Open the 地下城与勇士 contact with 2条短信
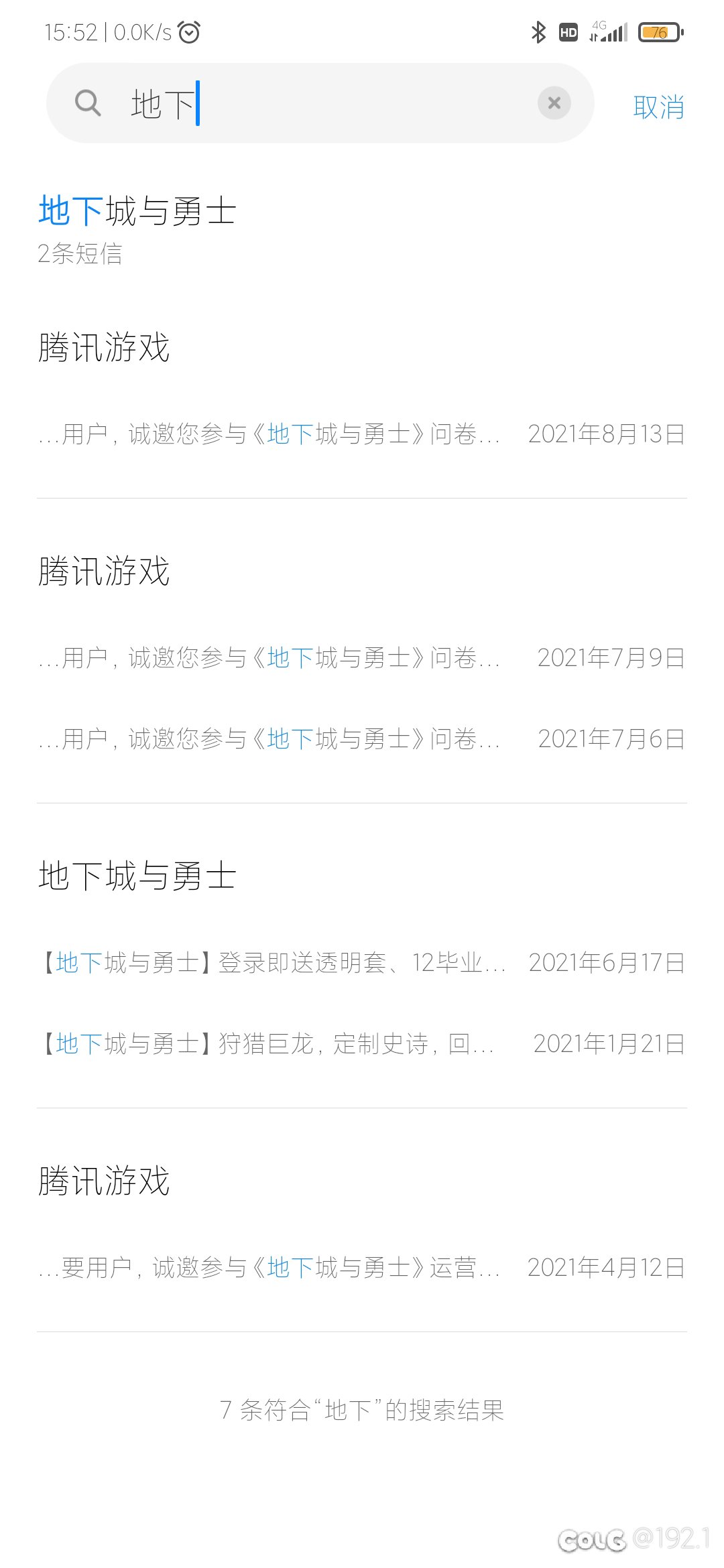Viewport: 724px width, 1568px height. pyautogui.click(x=362, y=228)
